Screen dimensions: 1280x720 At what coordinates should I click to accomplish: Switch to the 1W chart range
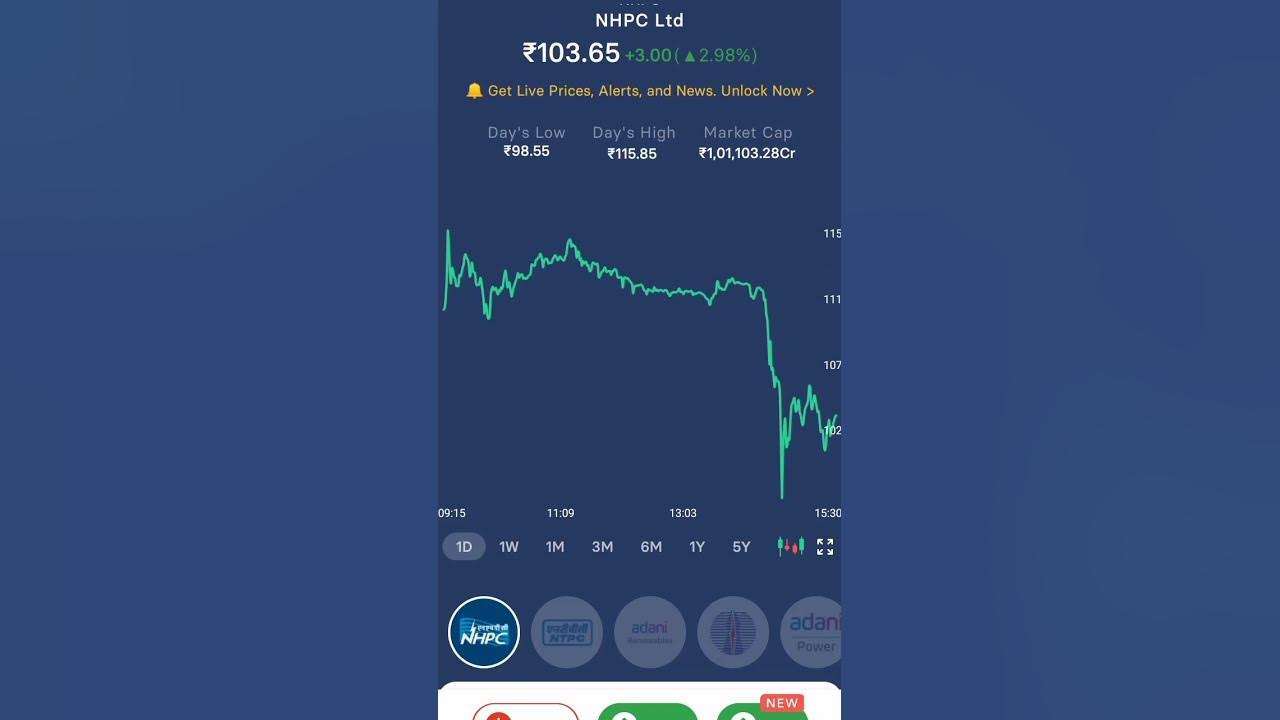[x=509, y=547]
